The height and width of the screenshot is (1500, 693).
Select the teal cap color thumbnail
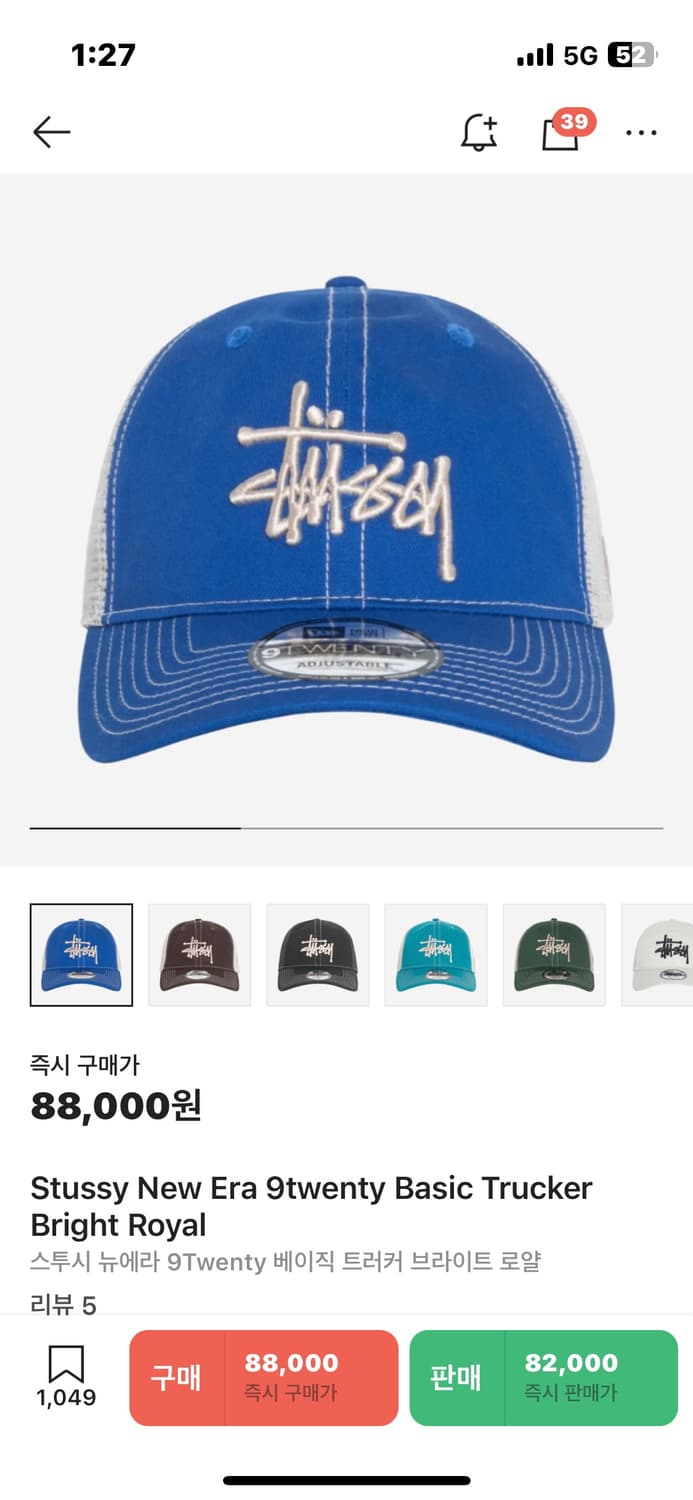tap(436, 954)
